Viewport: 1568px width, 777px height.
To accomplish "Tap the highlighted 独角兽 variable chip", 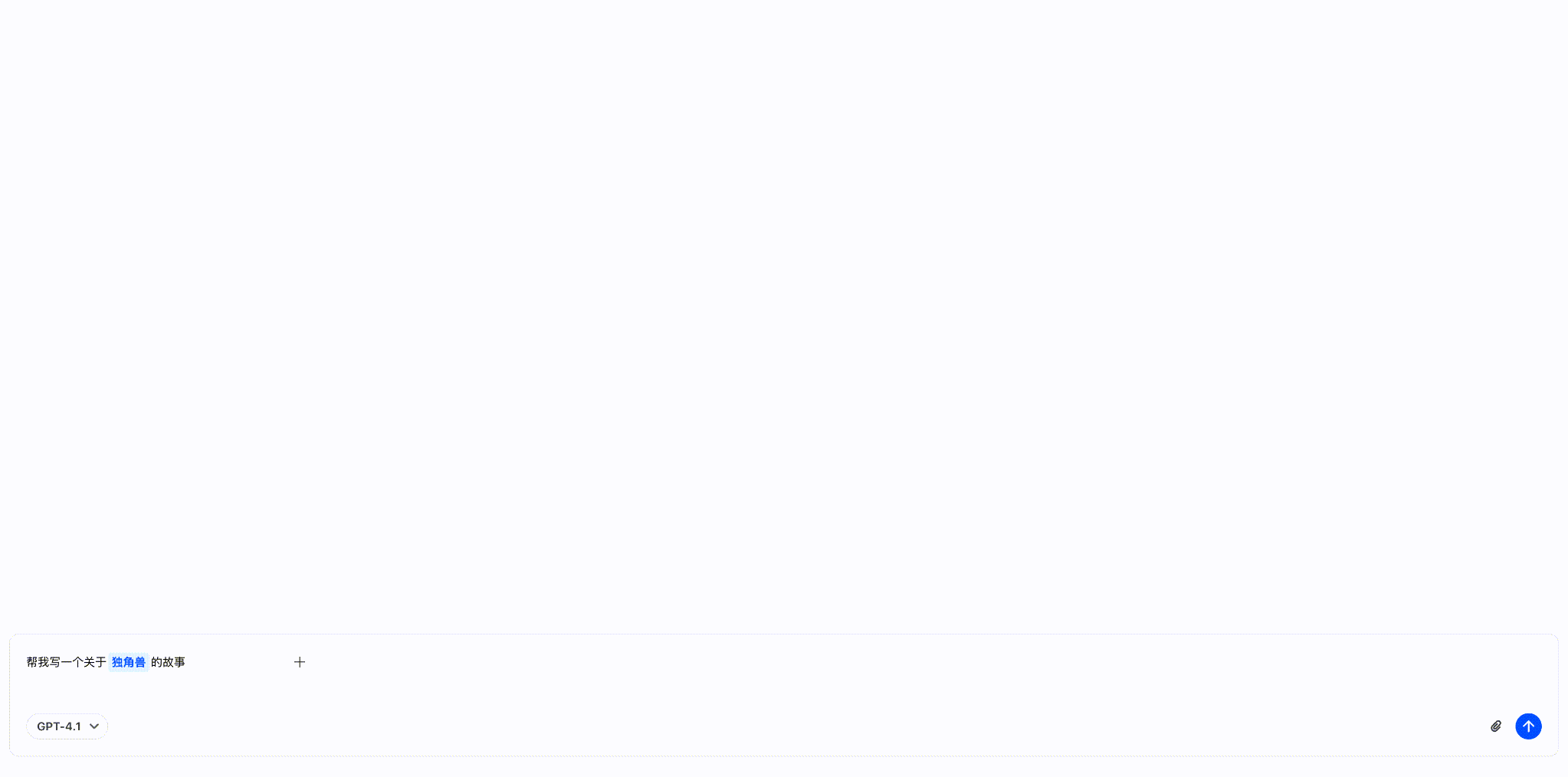I will pos(129,662).
